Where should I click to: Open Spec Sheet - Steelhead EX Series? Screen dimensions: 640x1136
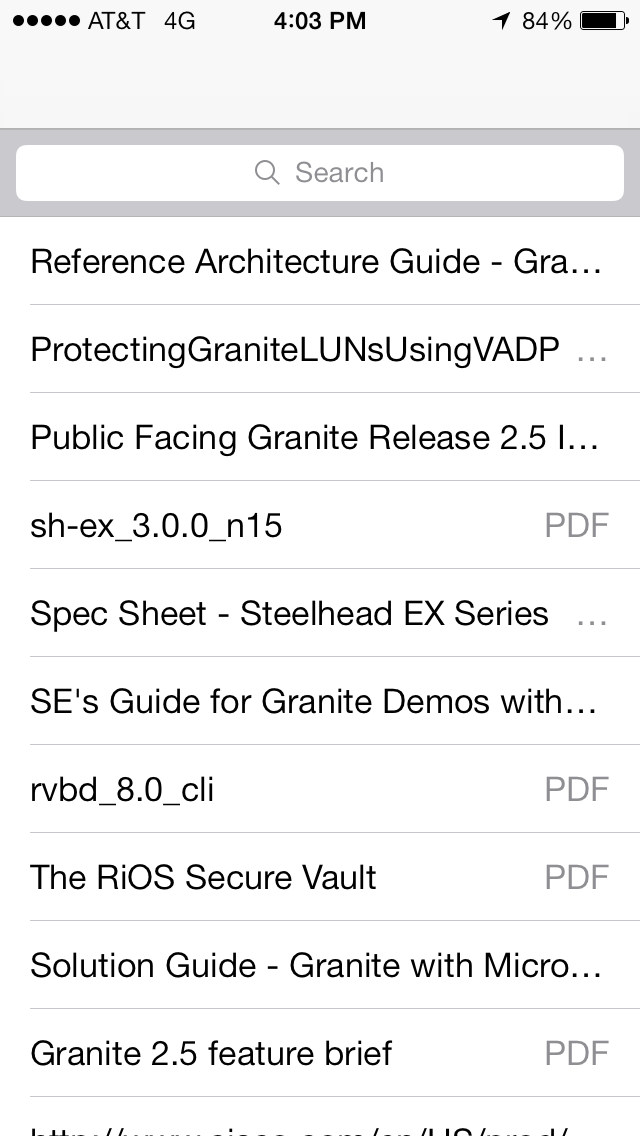click(x=290, y=614)
